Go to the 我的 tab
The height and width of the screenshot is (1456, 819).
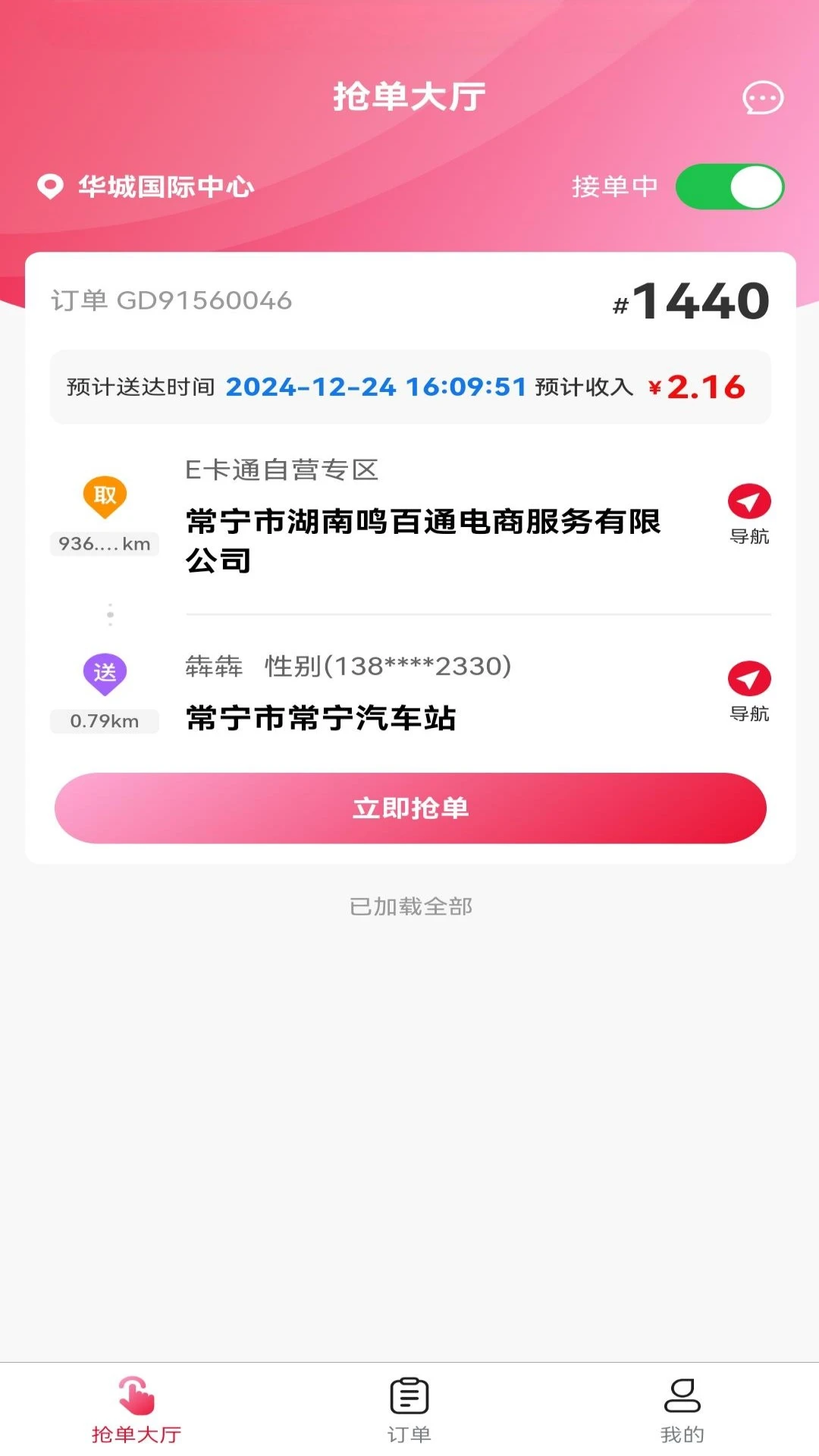click(x=682, y=1410)
